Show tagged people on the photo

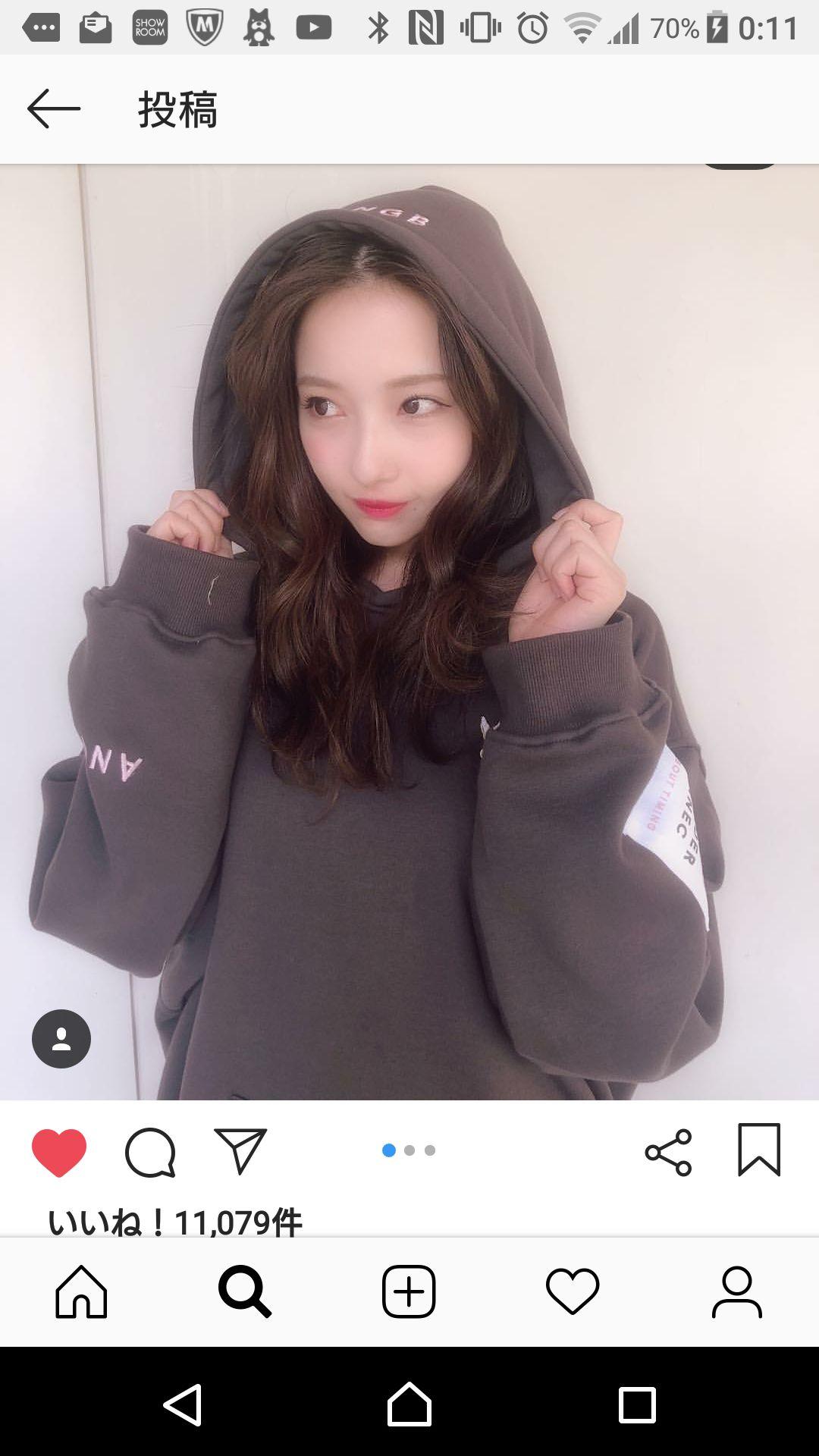61,1039
